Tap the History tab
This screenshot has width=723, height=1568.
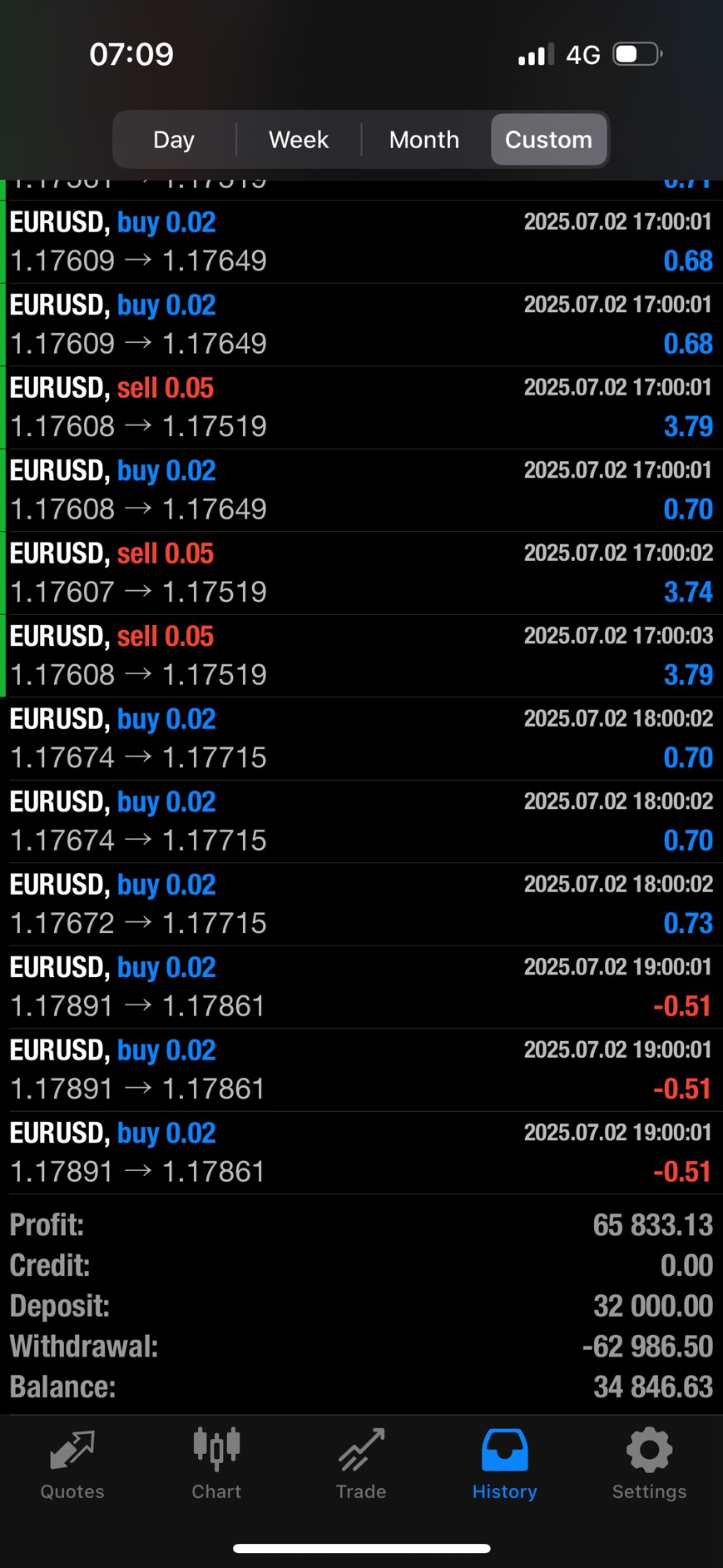click(x=505, y=1466)
